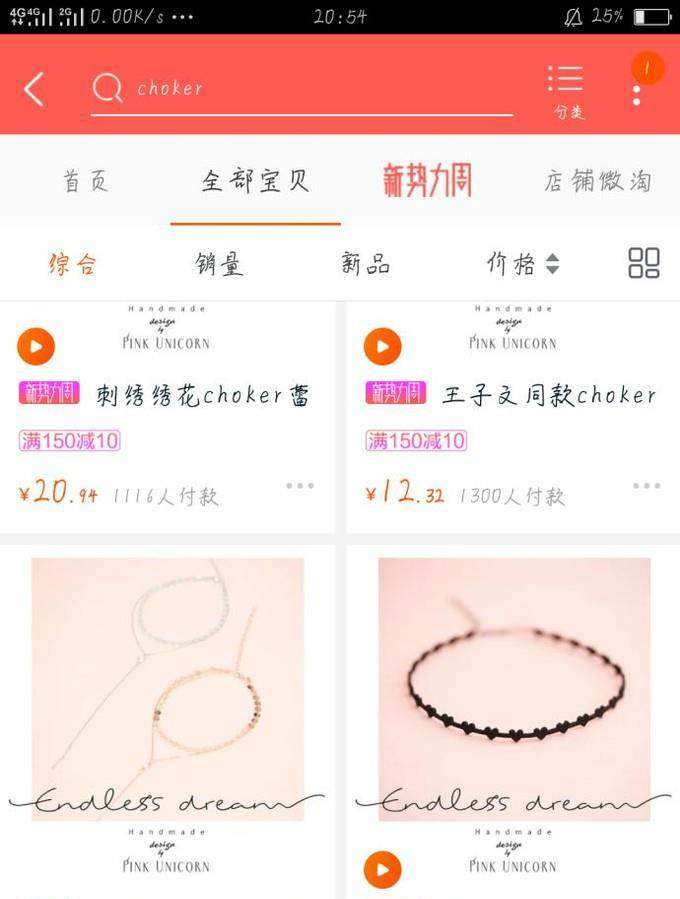Open the 新势力周 tab
680x899 pixels.
(x=427, y=181)
